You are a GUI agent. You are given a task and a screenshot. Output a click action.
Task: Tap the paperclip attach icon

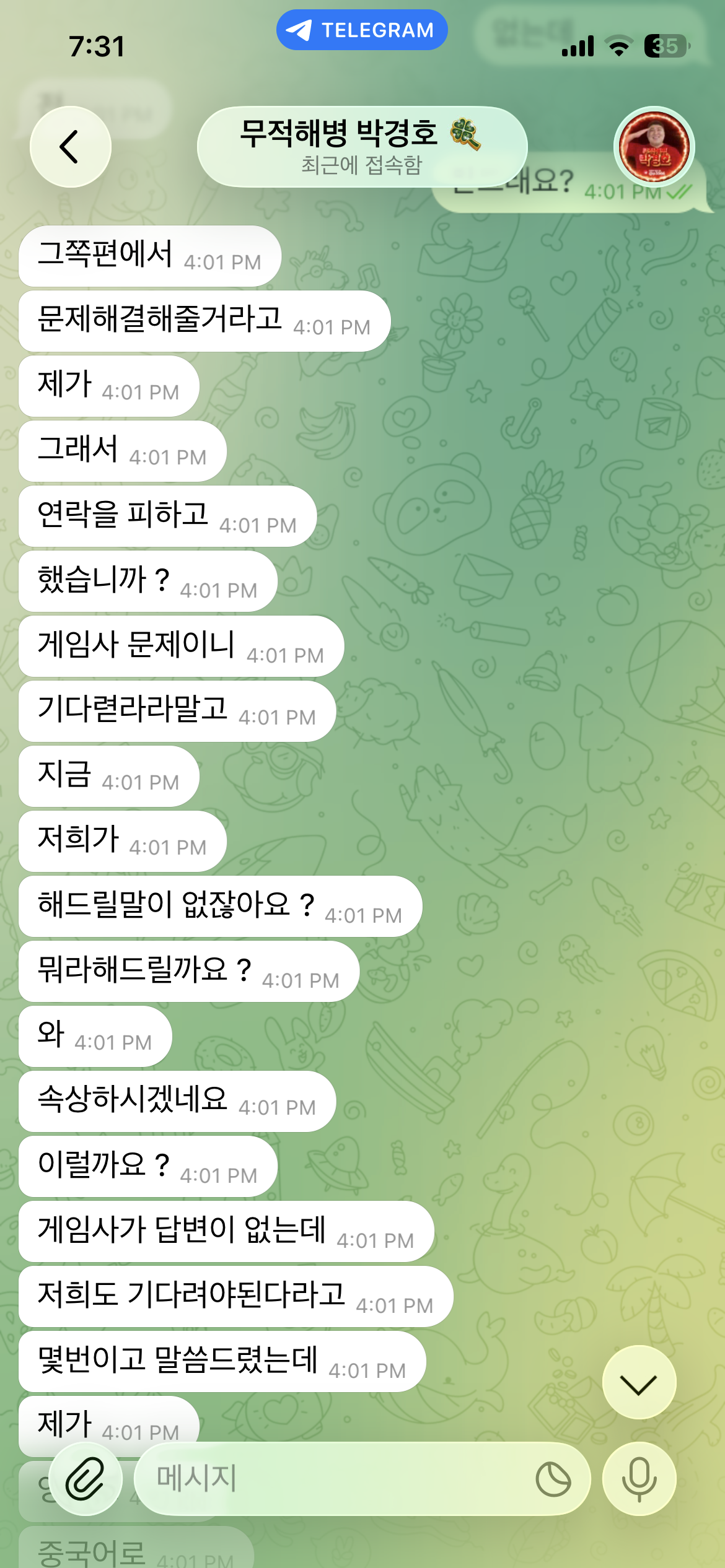coord(86,1479)
